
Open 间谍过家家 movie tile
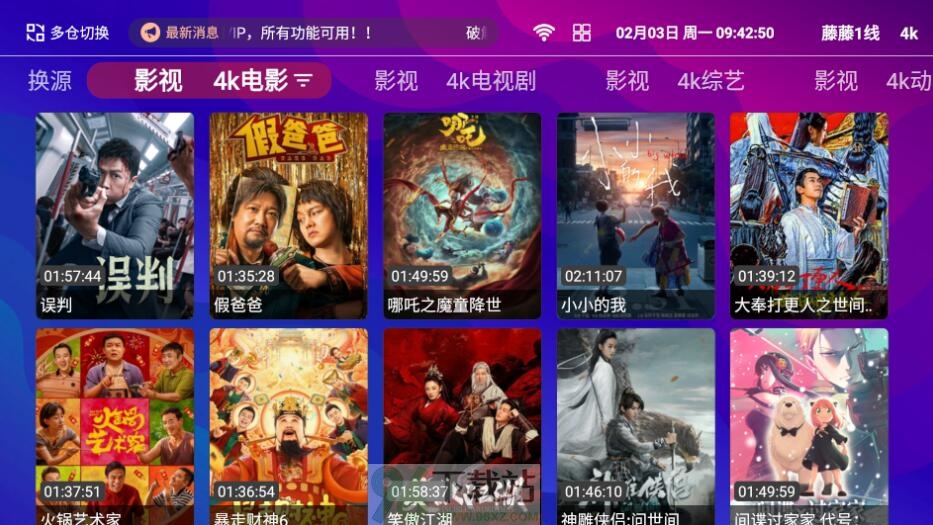click(808, 425)
